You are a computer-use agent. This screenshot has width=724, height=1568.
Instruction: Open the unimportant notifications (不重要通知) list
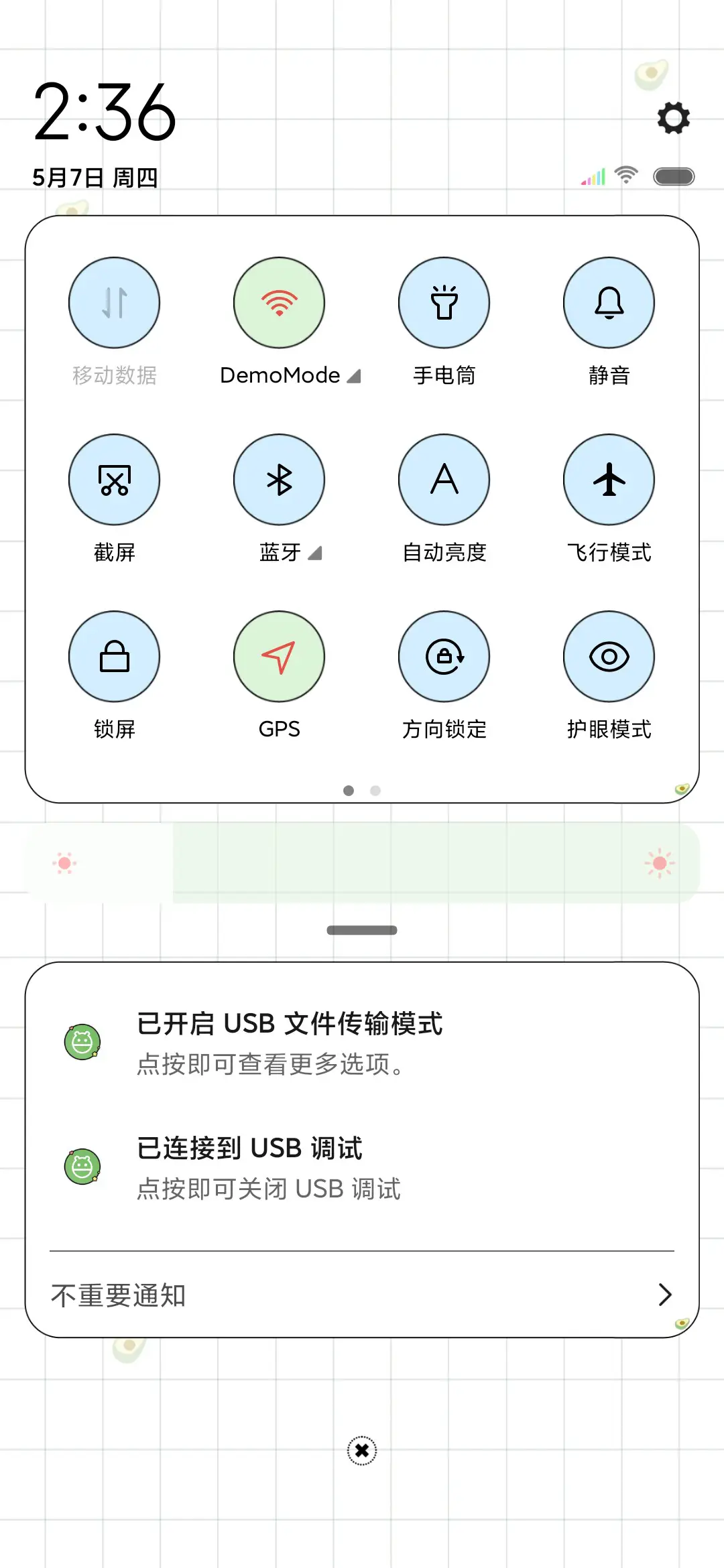(362, 1294)
